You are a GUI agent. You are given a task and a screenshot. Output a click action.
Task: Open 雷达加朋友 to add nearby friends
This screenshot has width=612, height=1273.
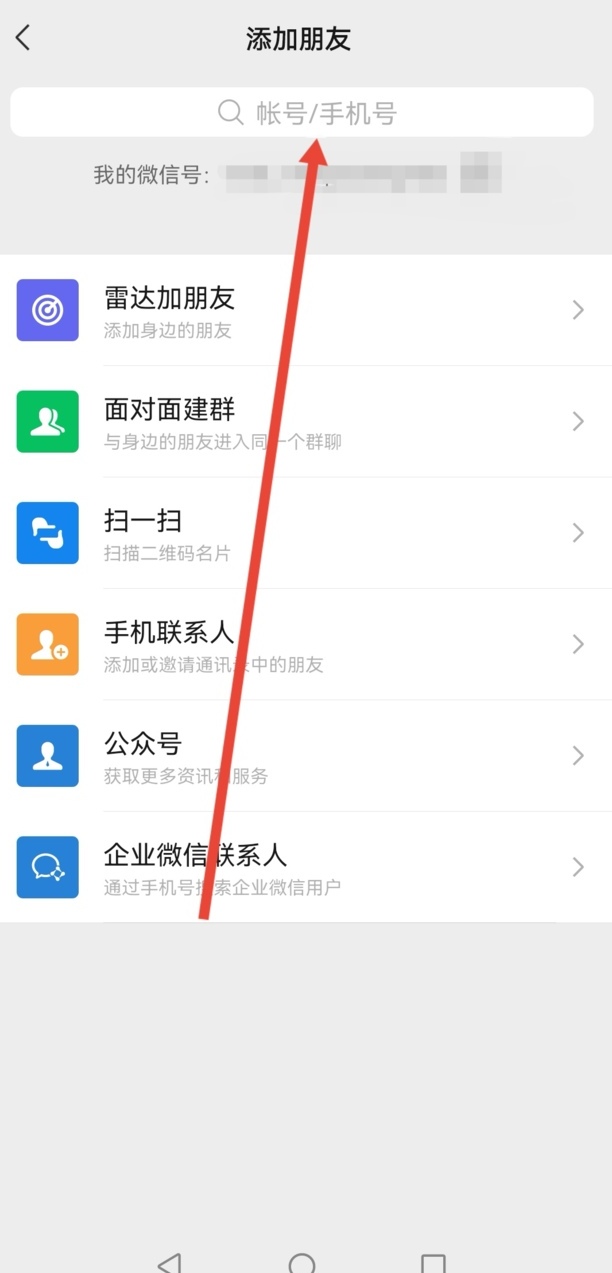pos(306,310)
